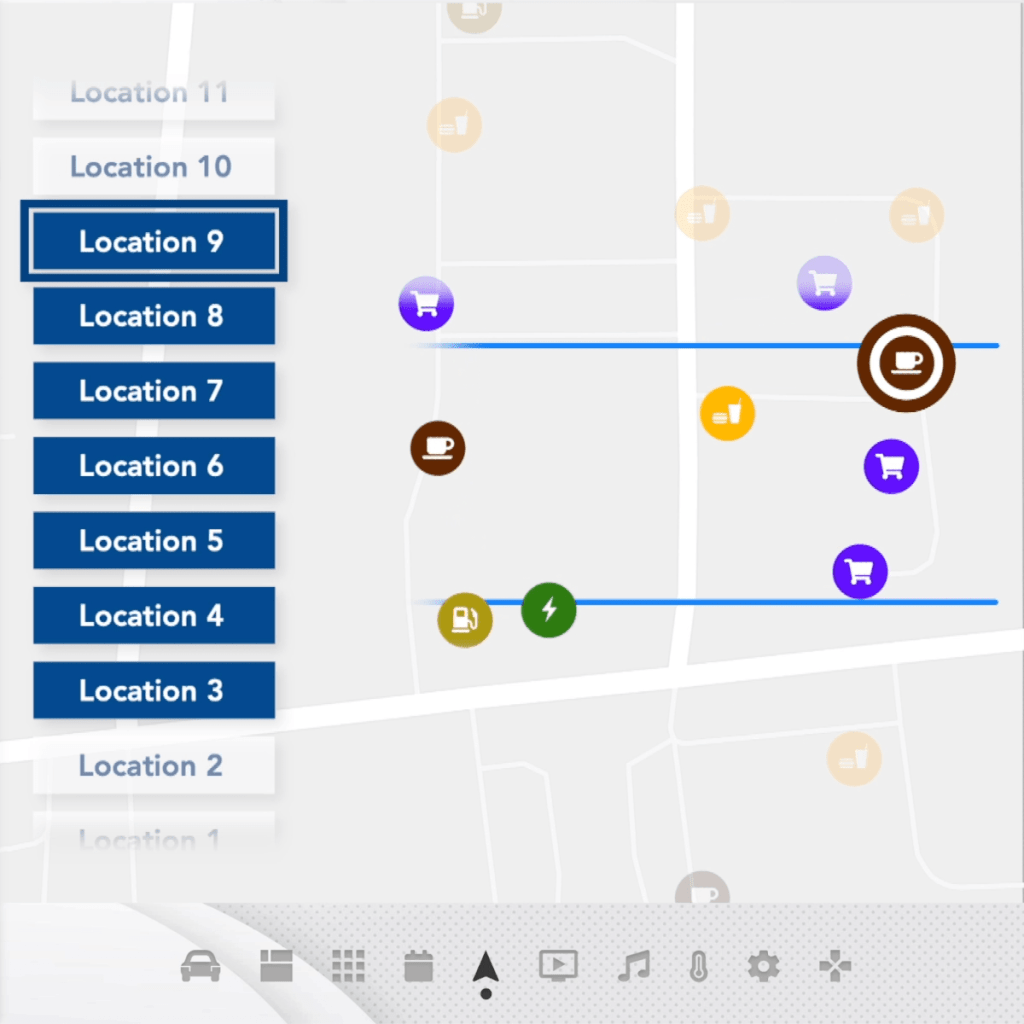Select the bright yellow fast food marker
1024x1024 pixels.
tap(727, 413)
